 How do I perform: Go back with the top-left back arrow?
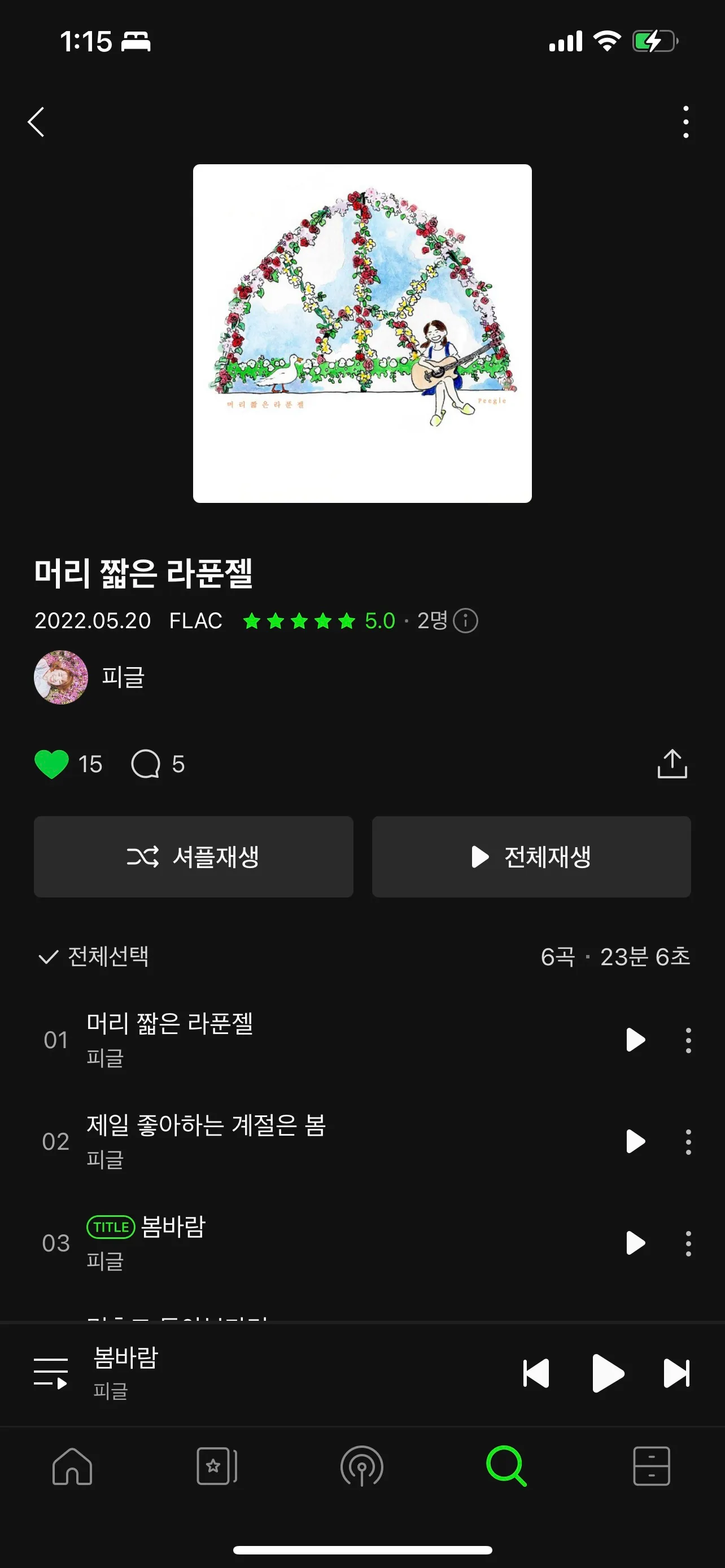pos(36,121)
